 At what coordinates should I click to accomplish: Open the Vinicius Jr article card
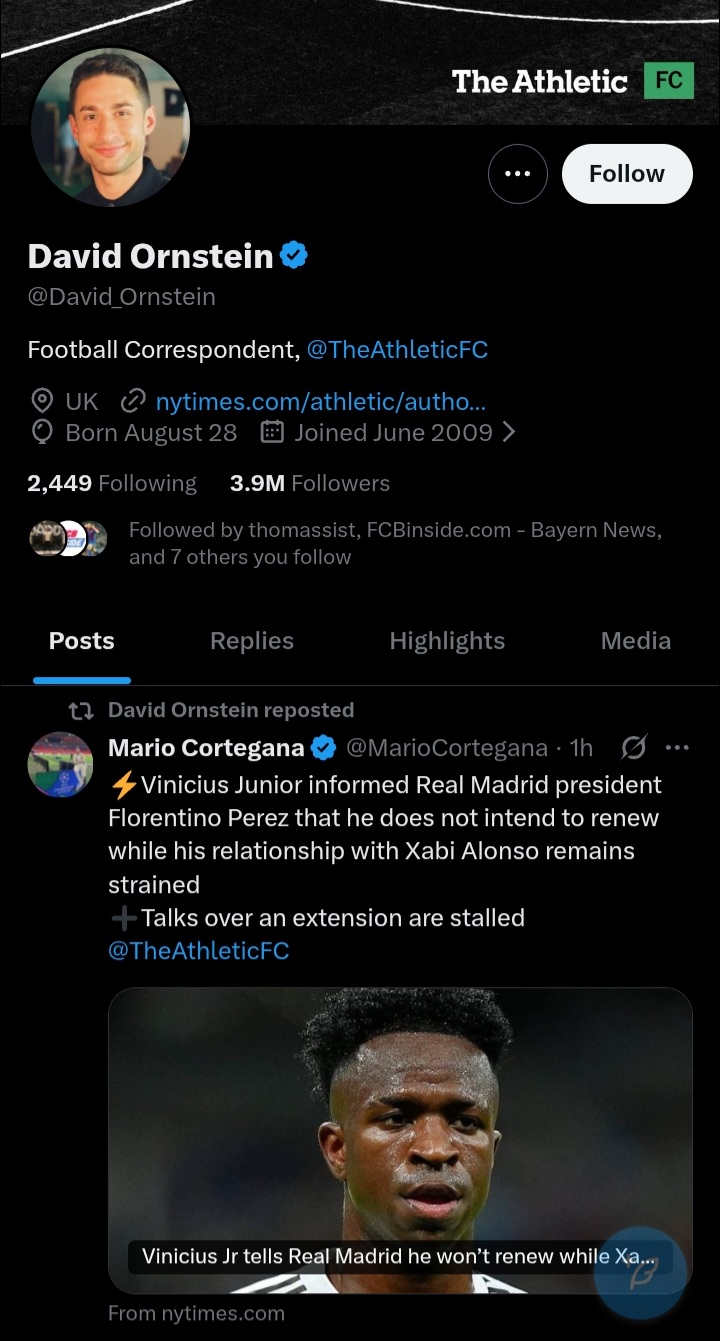pyautogui.click(x=400, y=1141)
